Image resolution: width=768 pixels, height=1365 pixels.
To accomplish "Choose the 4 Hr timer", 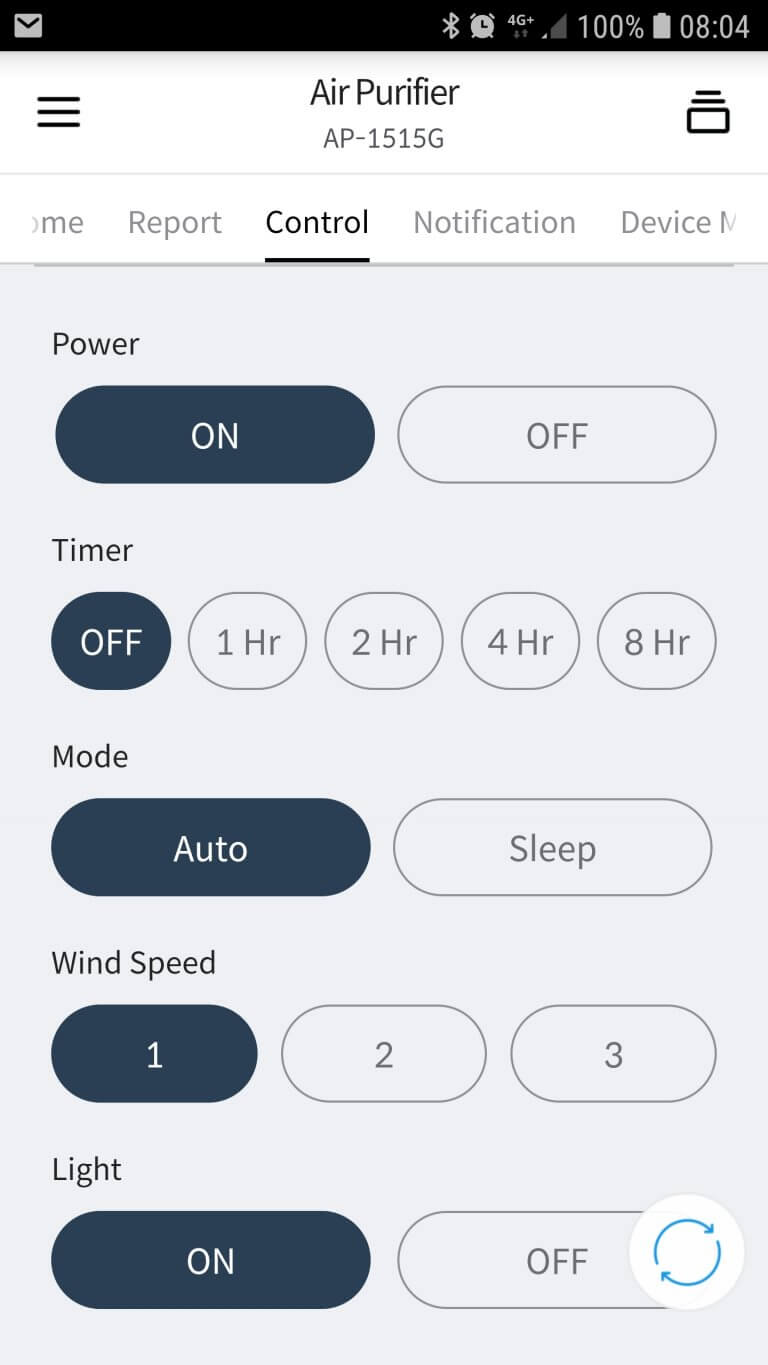I will pyautogui.click(x=520, y=641).
